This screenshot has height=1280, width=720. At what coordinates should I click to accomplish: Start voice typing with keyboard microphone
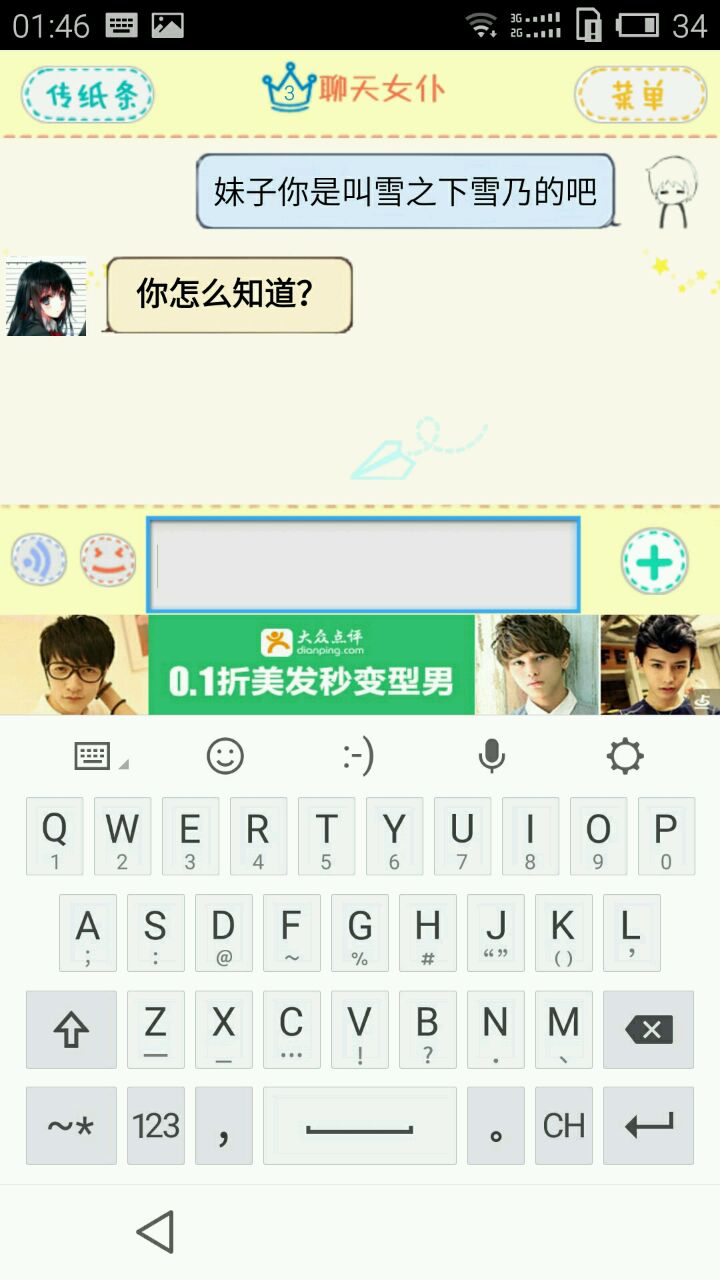click(x=491, y=757)
